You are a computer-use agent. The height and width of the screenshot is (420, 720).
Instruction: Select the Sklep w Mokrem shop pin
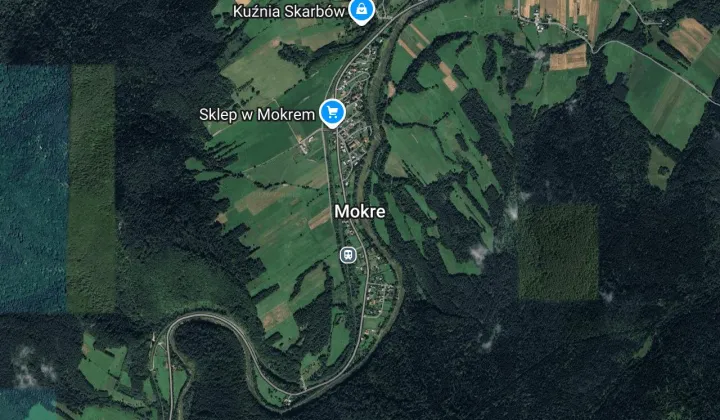[x=331, y=113]
